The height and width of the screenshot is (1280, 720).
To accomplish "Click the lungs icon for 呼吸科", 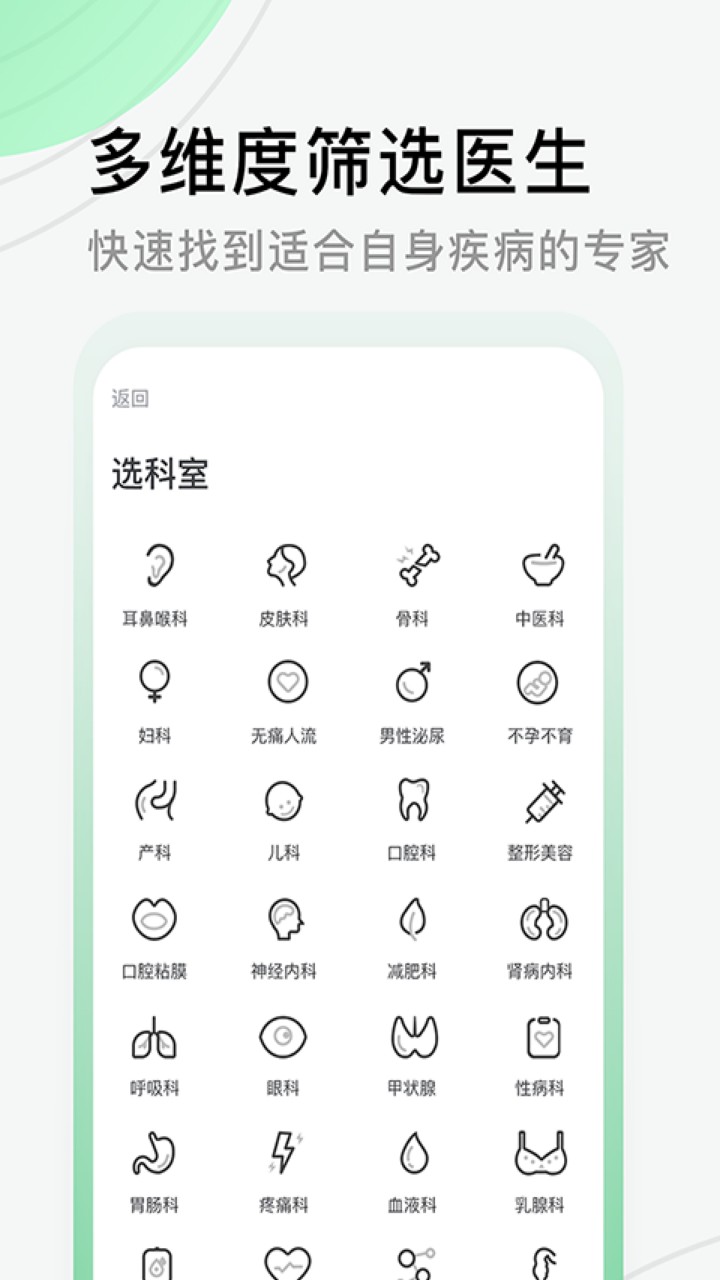I will point(155,1040).
